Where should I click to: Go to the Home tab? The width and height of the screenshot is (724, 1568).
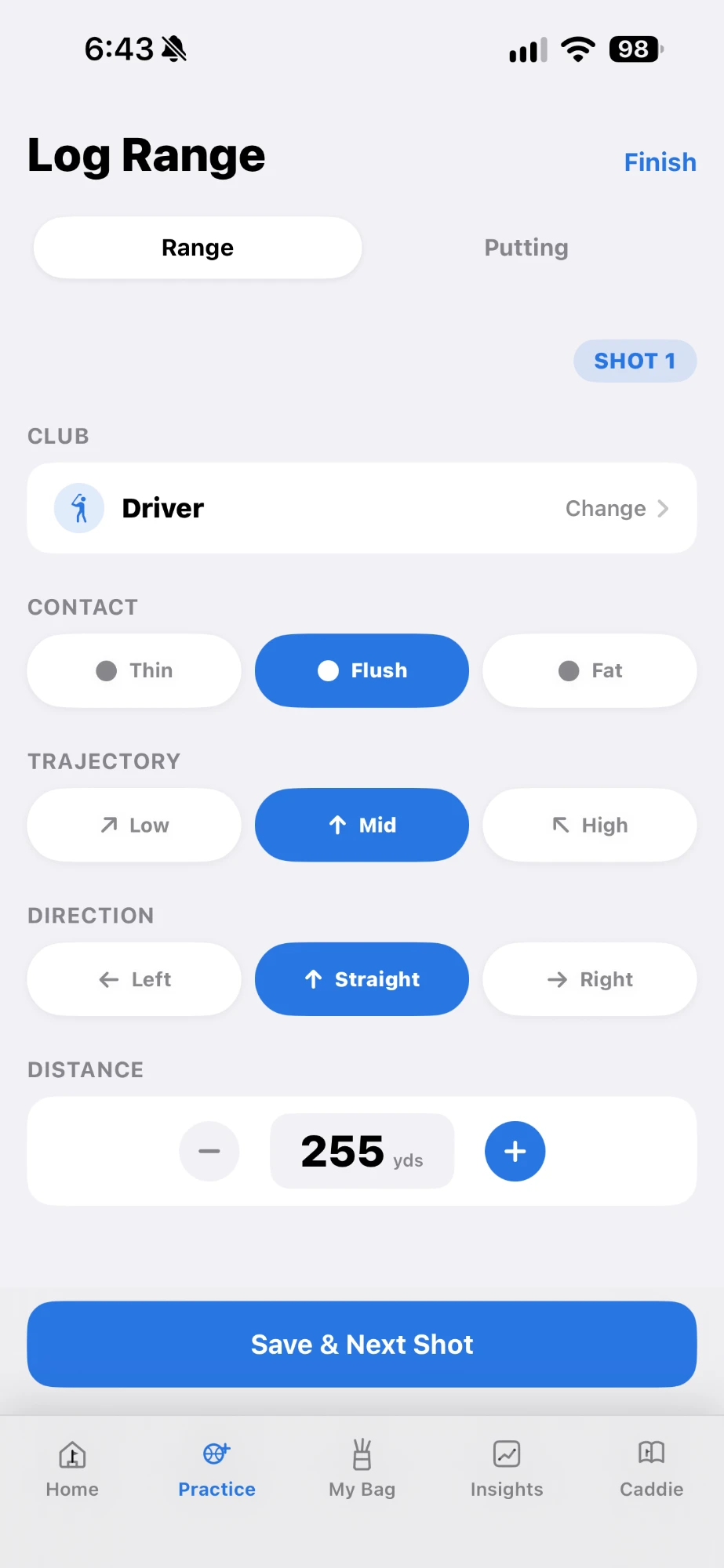point(72,1468)
